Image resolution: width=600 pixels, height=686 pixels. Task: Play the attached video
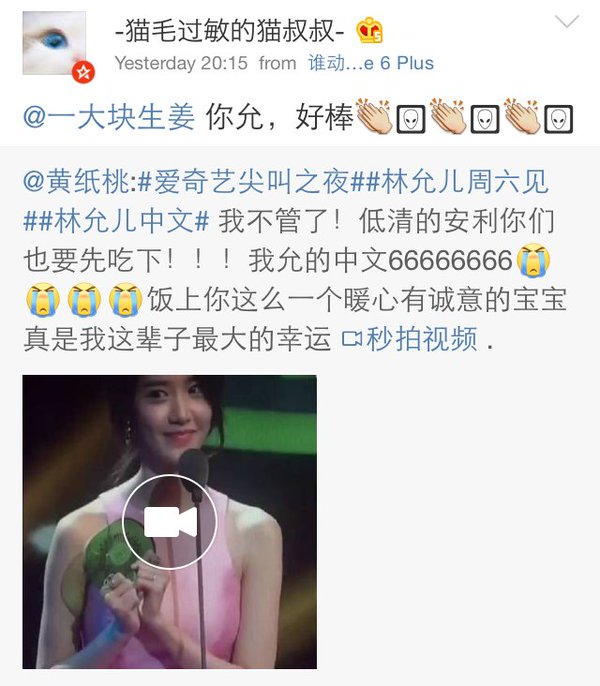170,521
